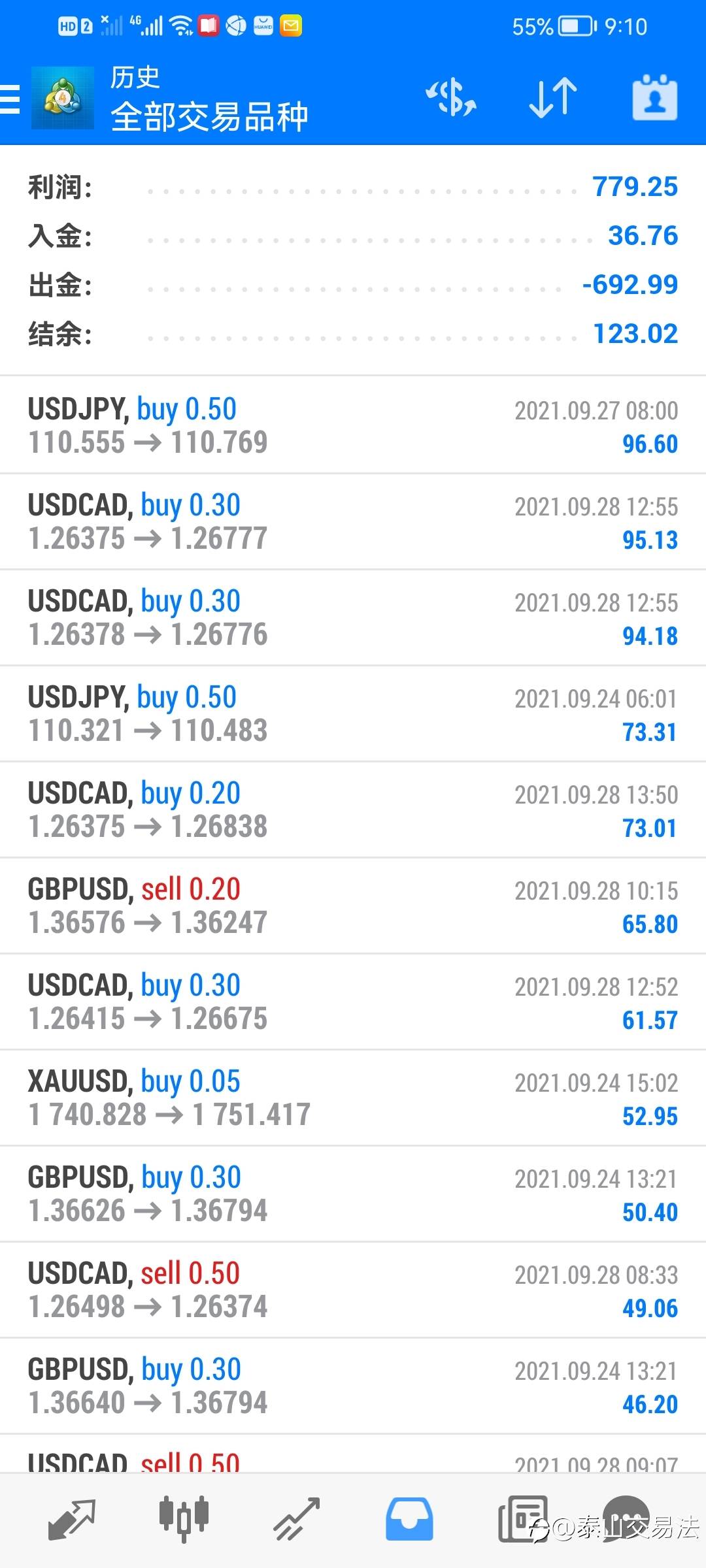Select the USDCAD trade with 94.18 profit
This screenshot has height=1568, width=706.
tap(353, 617)
